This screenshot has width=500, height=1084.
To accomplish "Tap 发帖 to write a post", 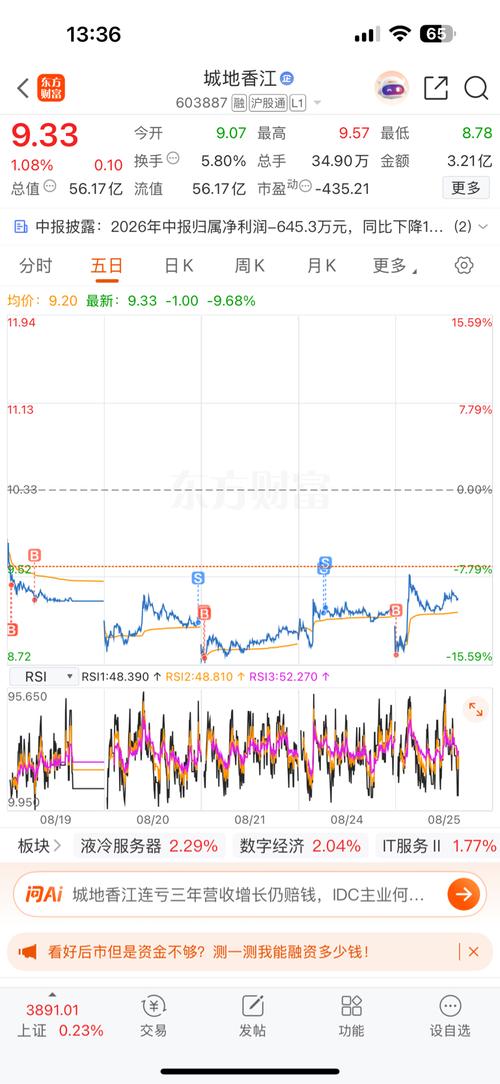I will [252, 1016].
